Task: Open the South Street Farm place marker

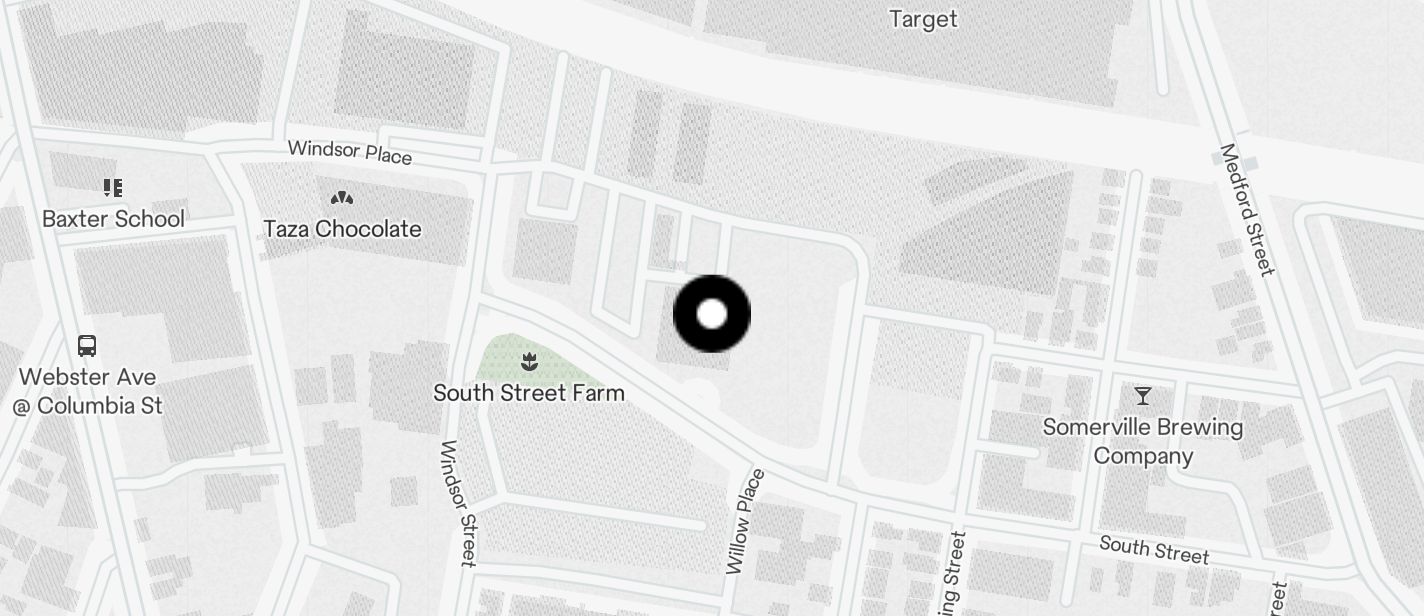Action: 528,360
